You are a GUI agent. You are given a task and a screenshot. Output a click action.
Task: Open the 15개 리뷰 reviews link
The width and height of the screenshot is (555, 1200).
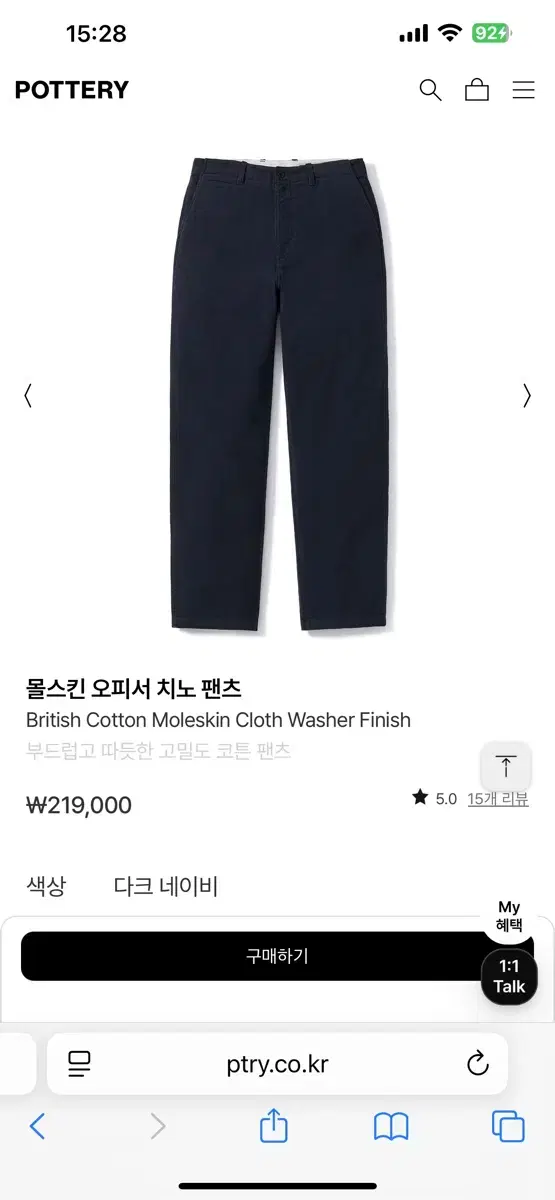coord(498,799)
